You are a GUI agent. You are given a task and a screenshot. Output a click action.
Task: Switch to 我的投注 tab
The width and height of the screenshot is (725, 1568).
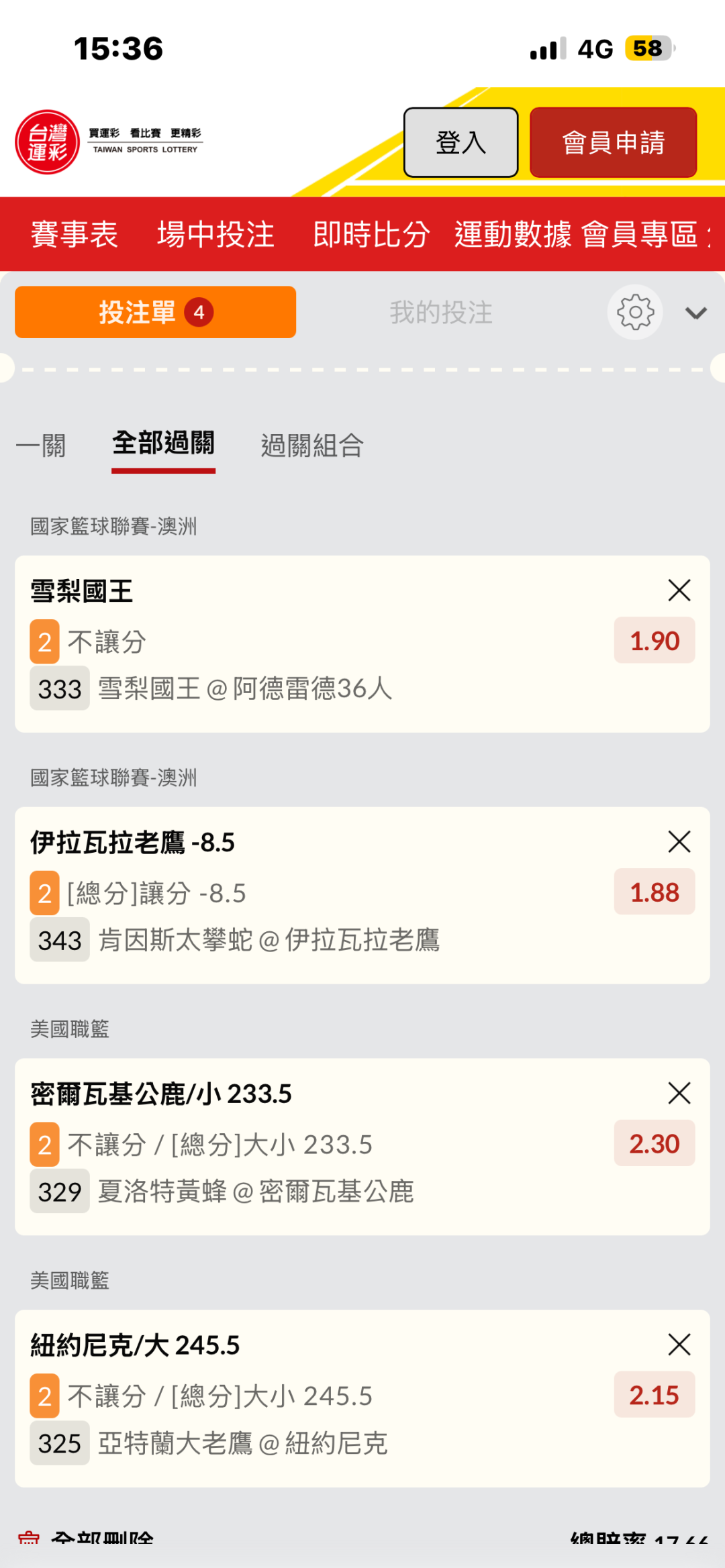pyautogui.click(x=441, y=313)
